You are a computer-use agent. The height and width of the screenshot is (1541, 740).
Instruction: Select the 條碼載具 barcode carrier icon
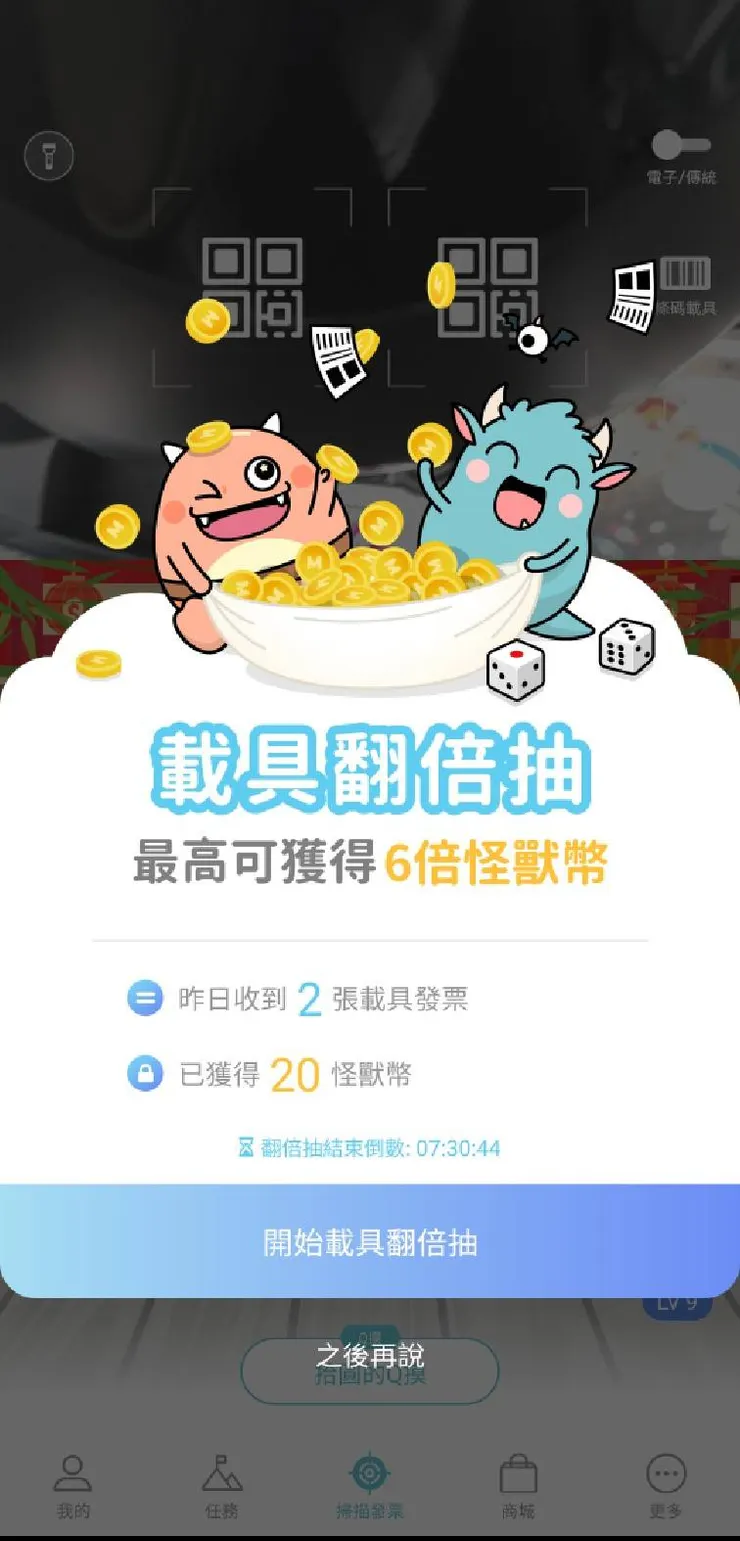coord(686,280)
